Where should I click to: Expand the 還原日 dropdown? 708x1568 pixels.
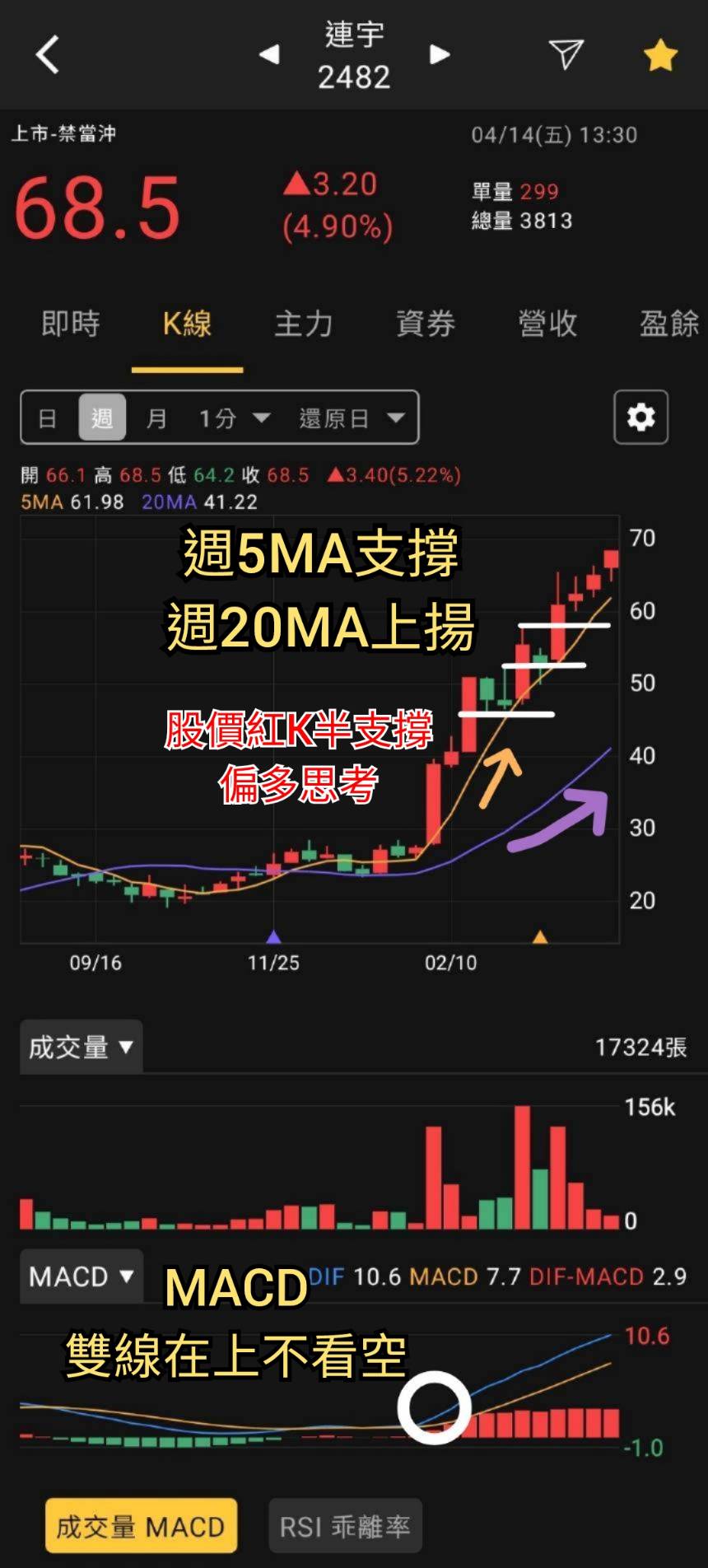tap(352, 418)
